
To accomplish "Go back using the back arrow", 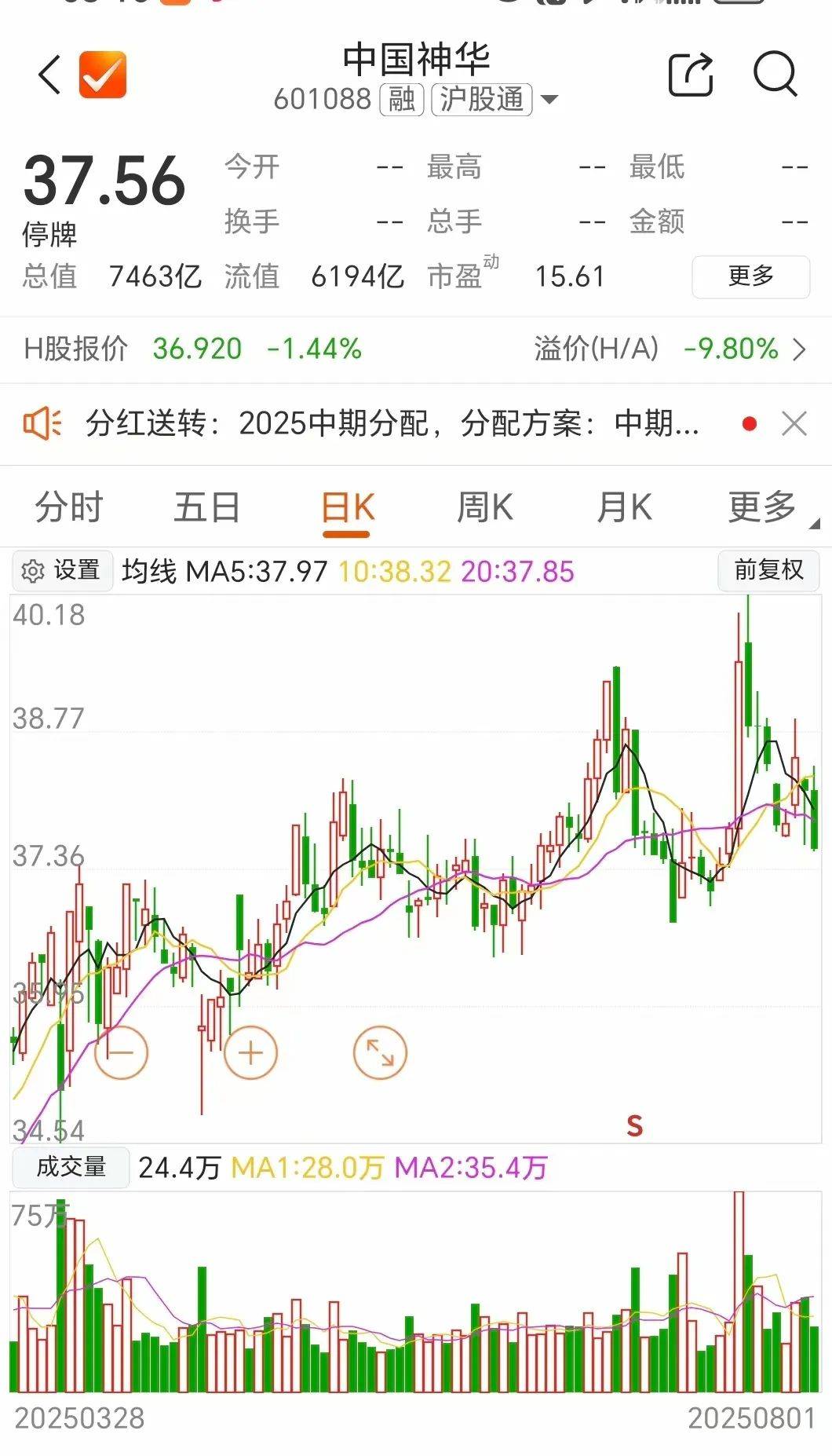I will pyautogui.click(x=49, y=75).
